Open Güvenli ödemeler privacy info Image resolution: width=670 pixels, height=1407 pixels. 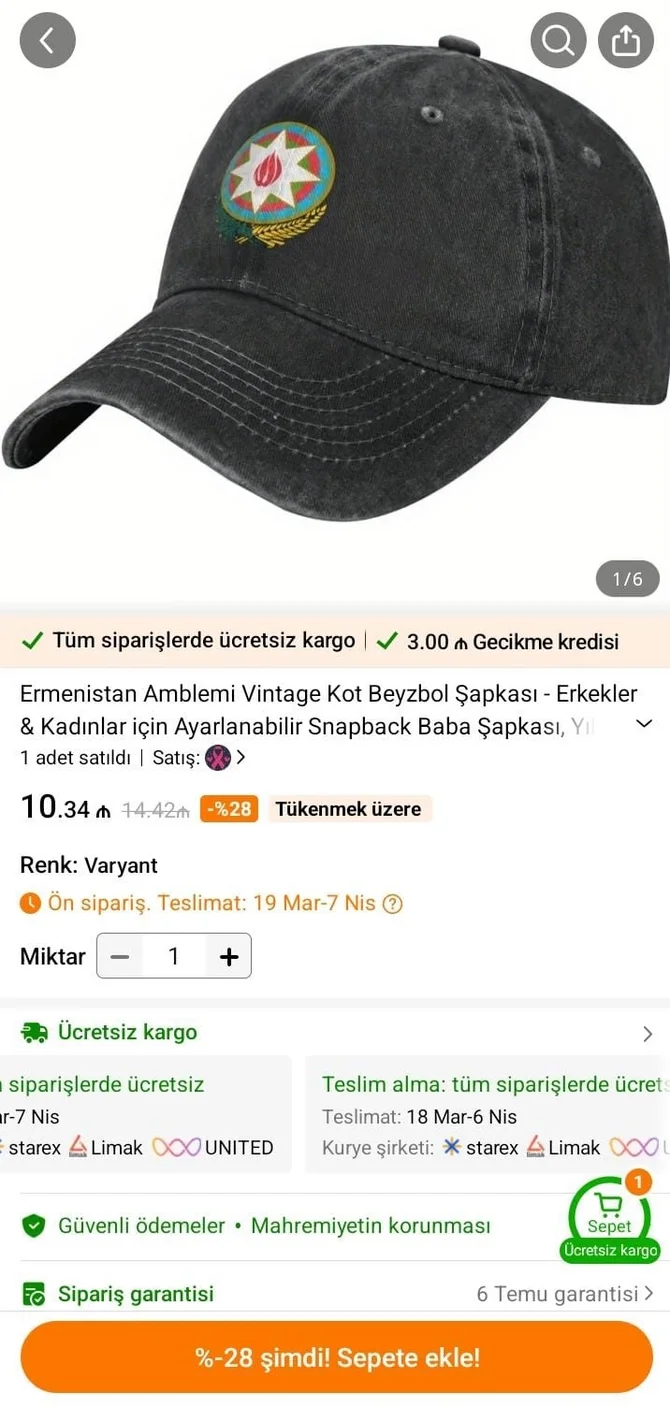pyautogui.click(x=256, y=1225)
